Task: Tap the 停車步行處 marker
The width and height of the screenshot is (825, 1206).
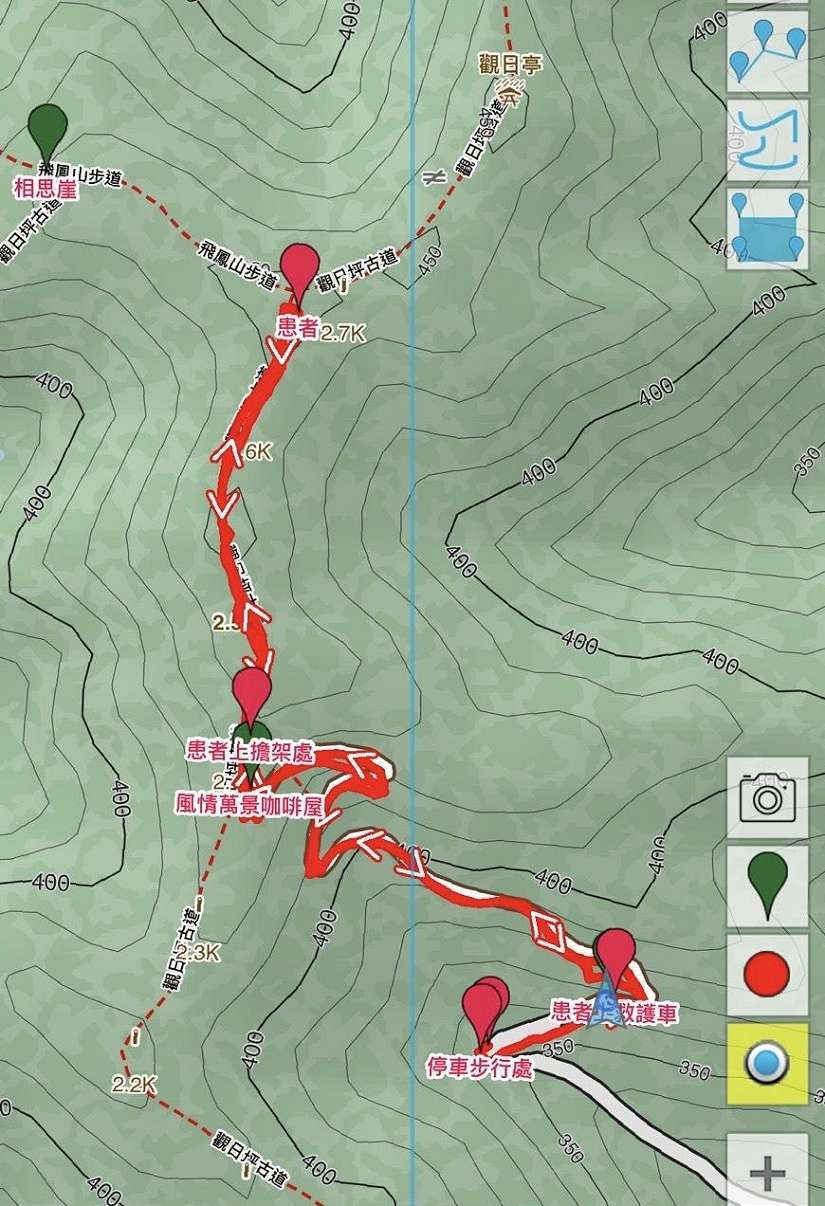Action: (484, 1008)
